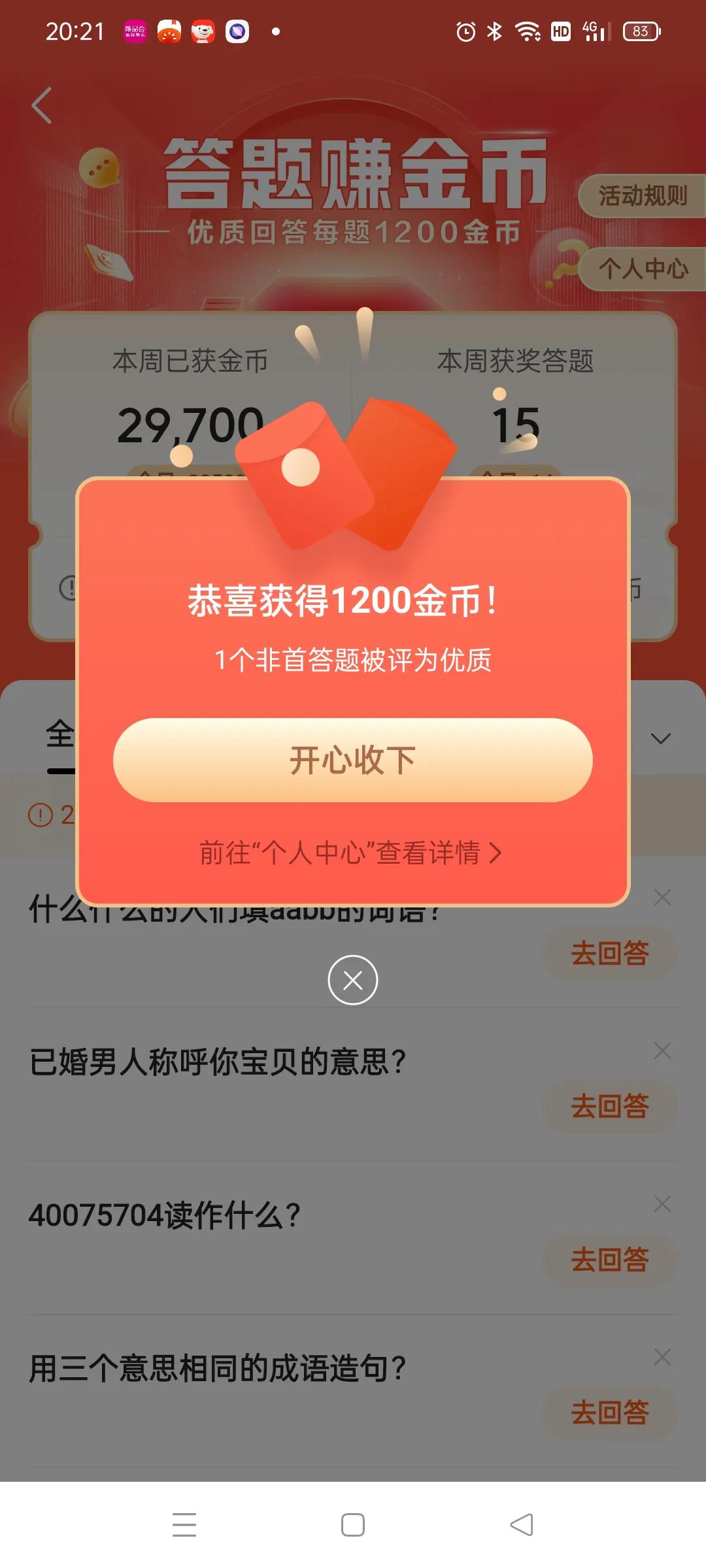Expand the 全部 filter chevron

[661, 738]
